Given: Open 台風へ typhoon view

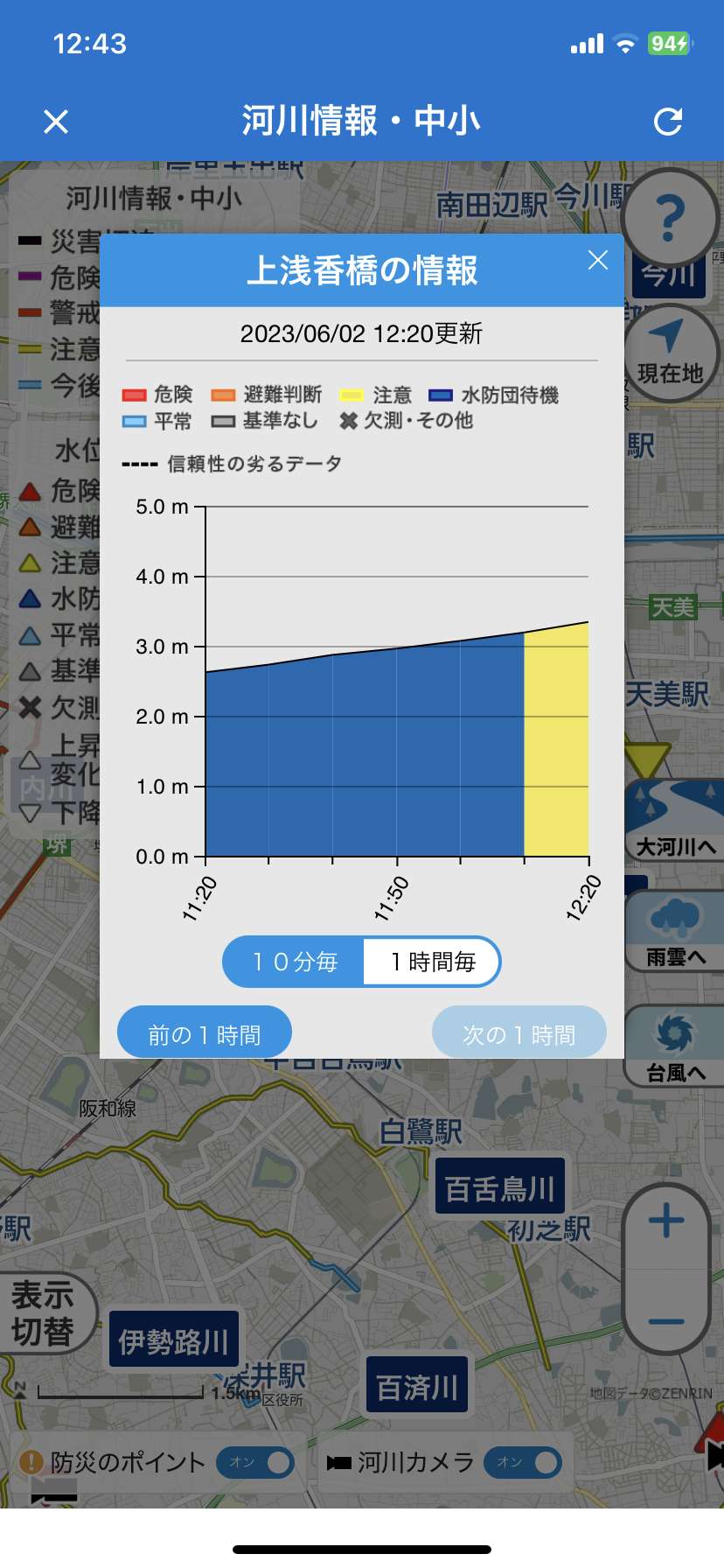Looking at the screenshot, I should pos(675,1046).
